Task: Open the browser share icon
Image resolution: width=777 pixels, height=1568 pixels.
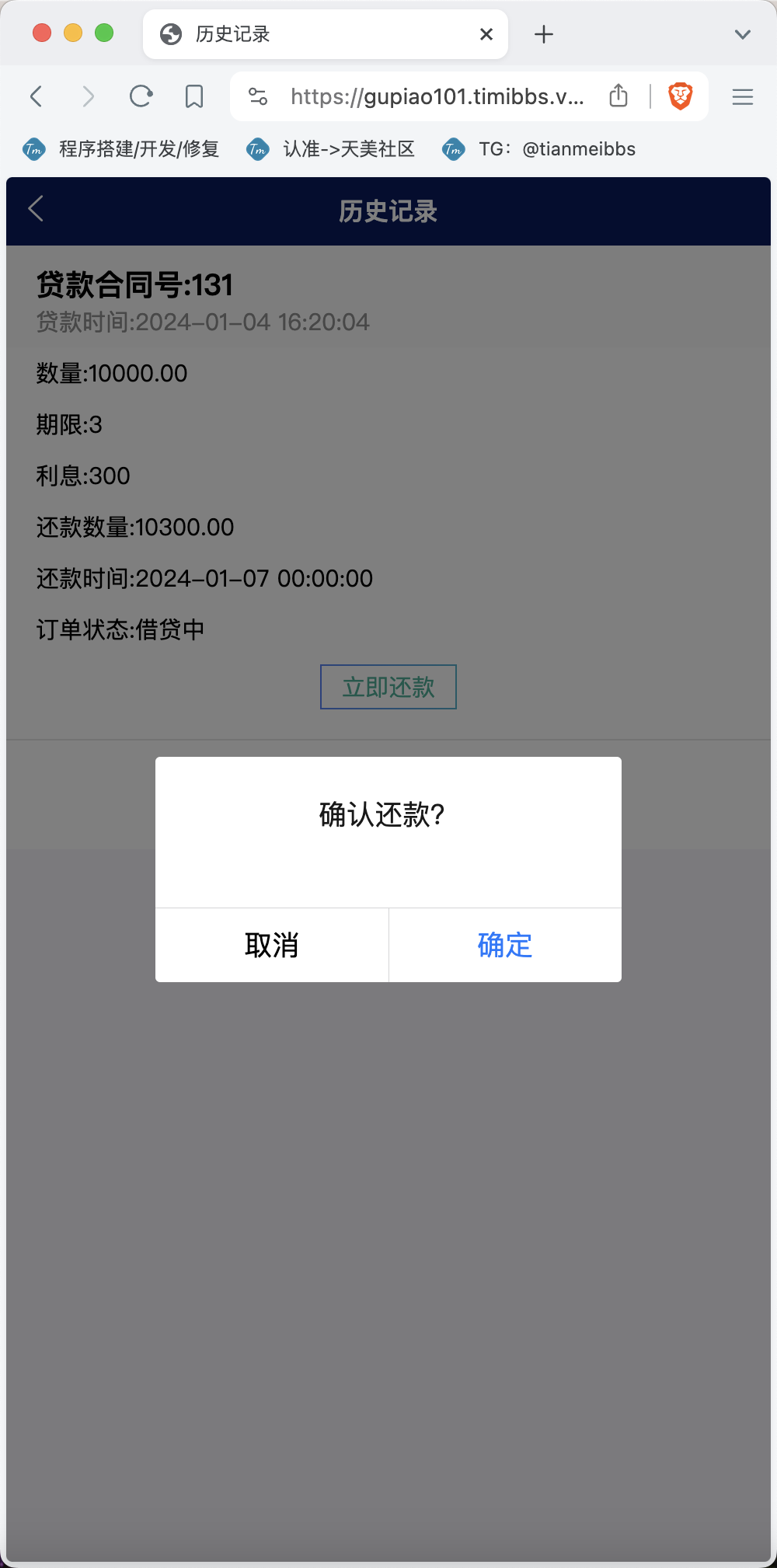Action: tap(618, 96)
